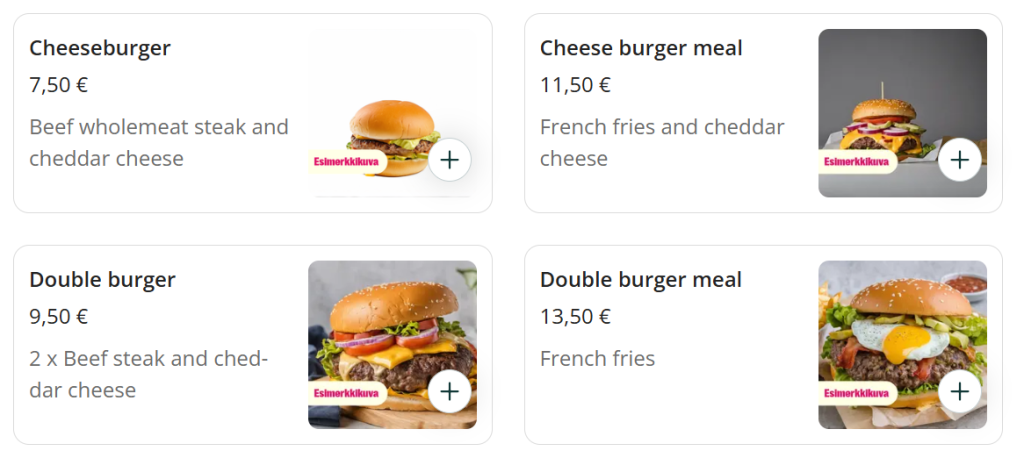Tap the plus button on Double burger
Viewport: 1024px width, 458px height.
[450, 391]
